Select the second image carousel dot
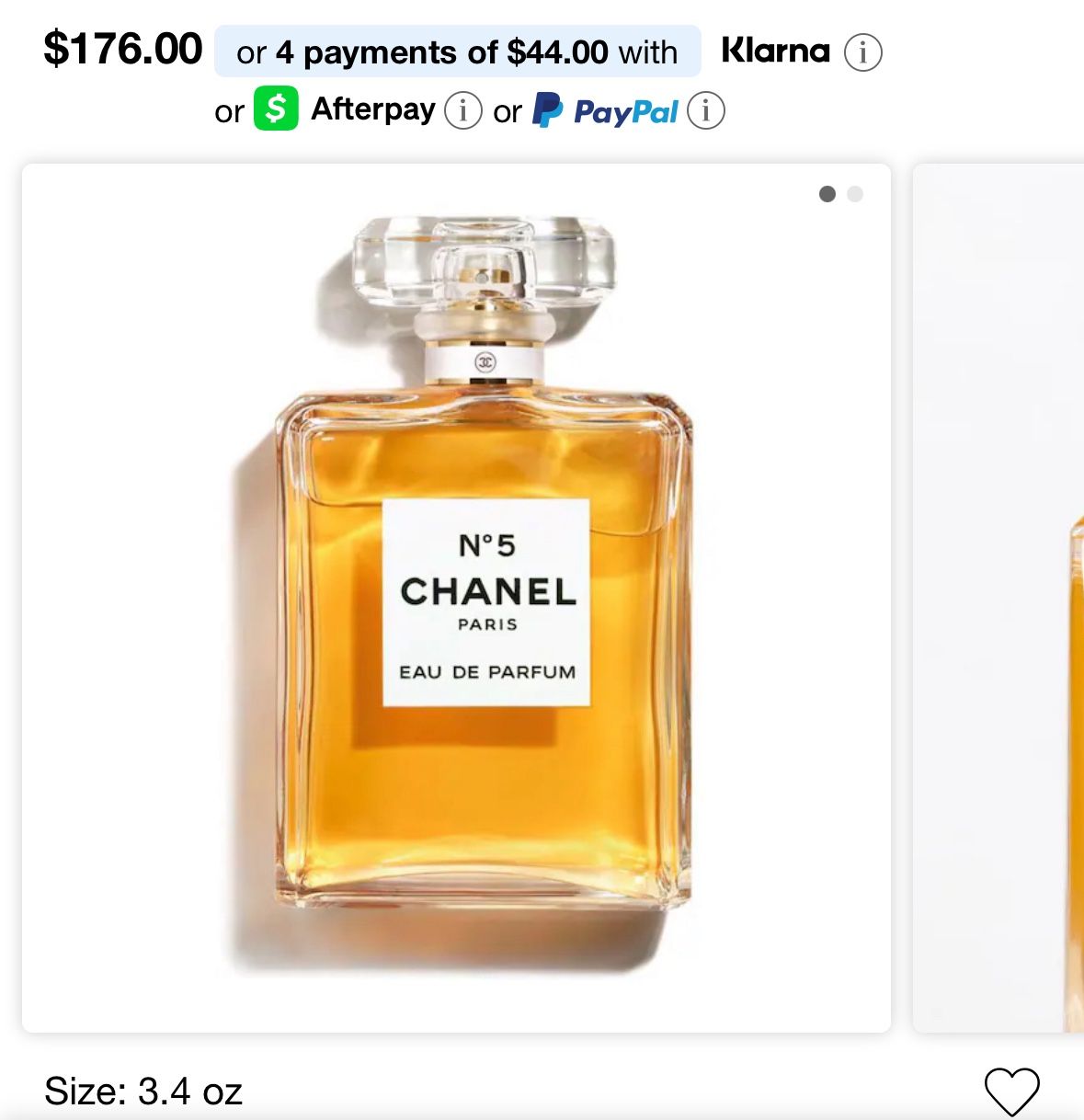Screen dimensions: 1084x1120 (x=856, y=194)
